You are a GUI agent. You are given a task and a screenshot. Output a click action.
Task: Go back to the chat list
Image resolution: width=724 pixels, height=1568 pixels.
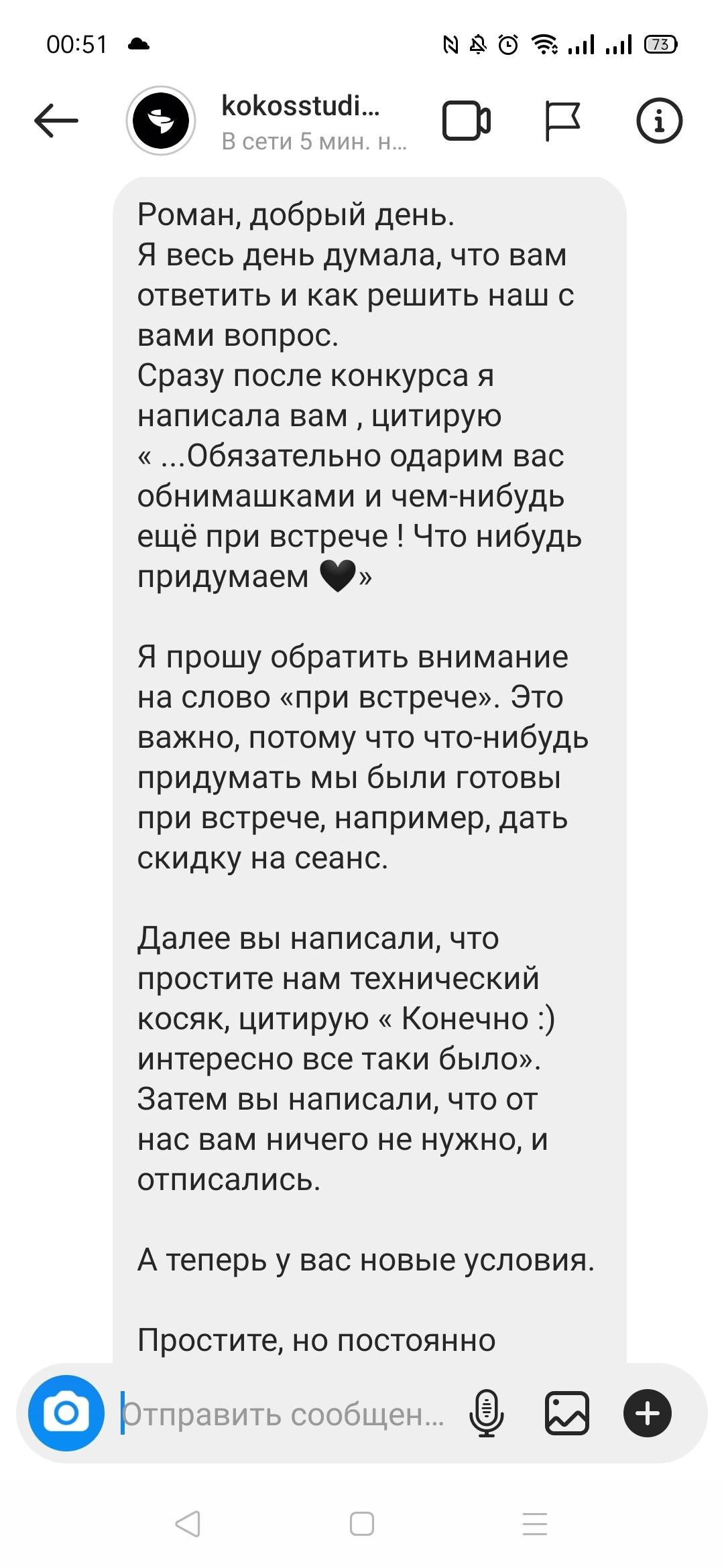click(56, 121)
